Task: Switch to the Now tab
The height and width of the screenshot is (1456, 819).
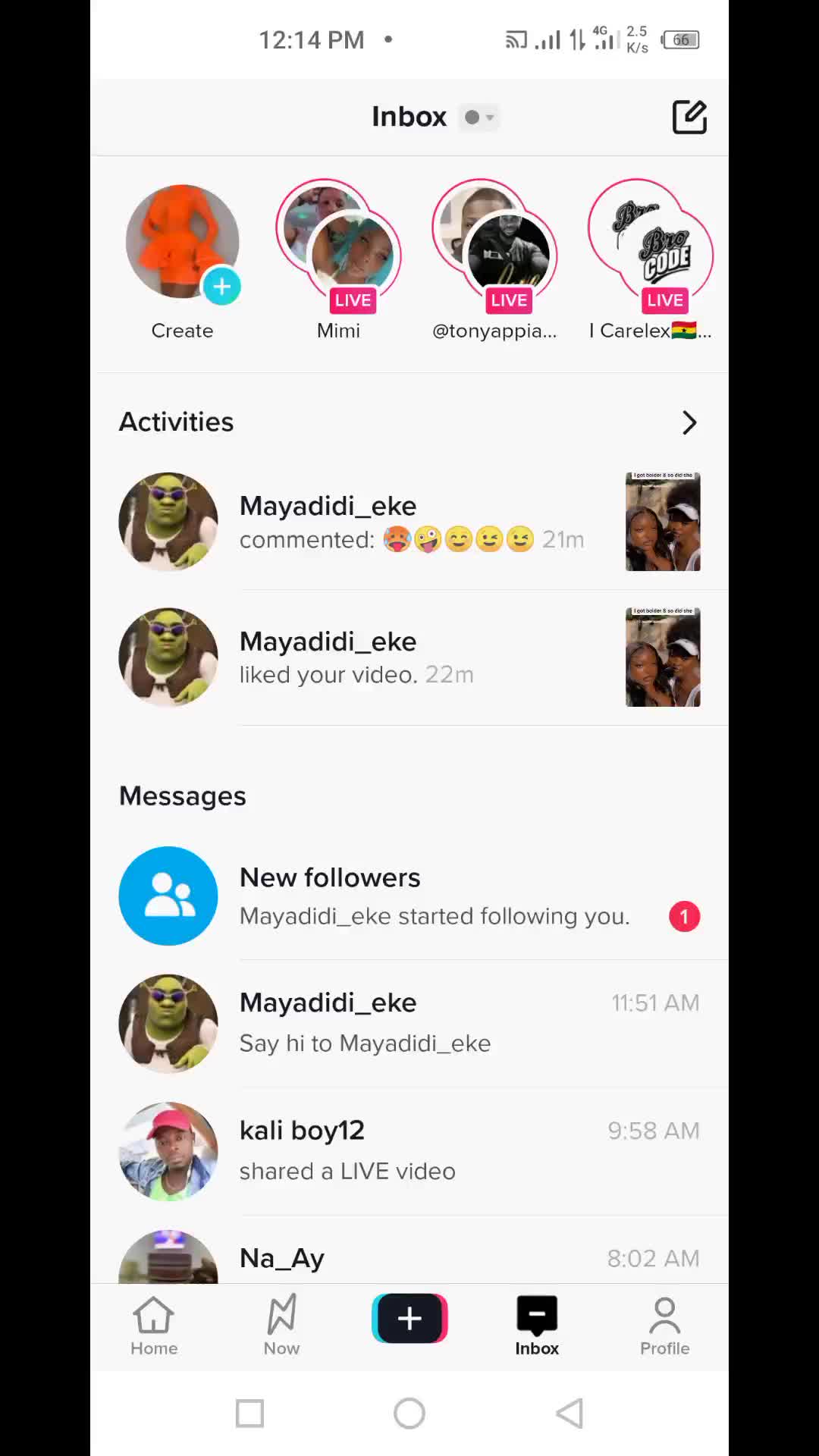Action: pos(281,1326)
